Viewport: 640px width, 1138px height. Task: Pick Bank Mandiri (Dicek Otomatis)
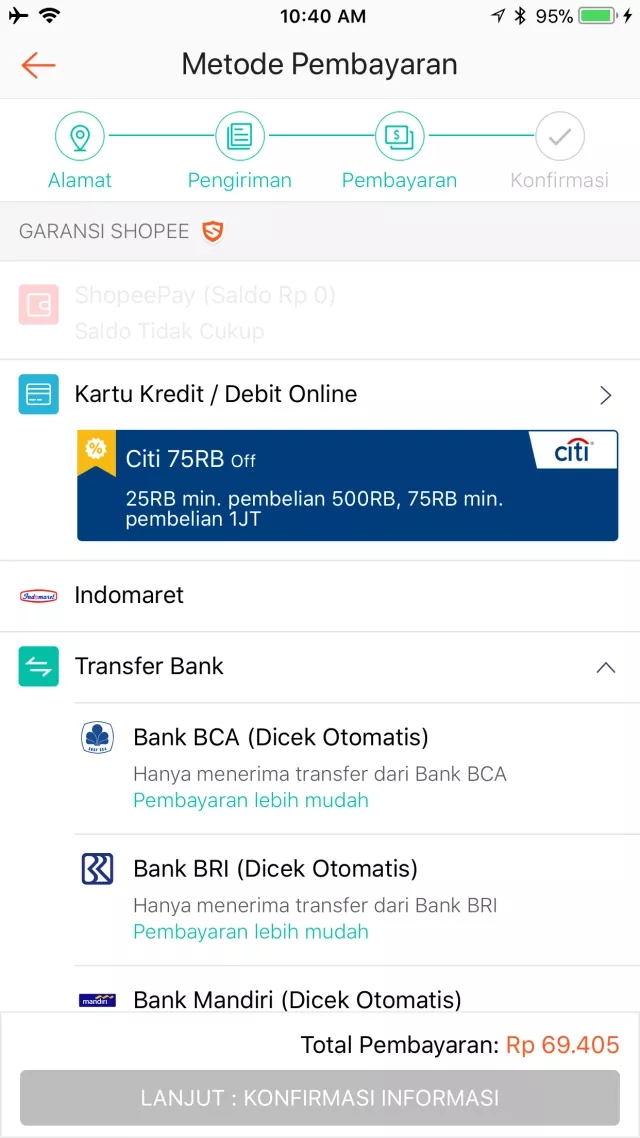click(297, 999)
